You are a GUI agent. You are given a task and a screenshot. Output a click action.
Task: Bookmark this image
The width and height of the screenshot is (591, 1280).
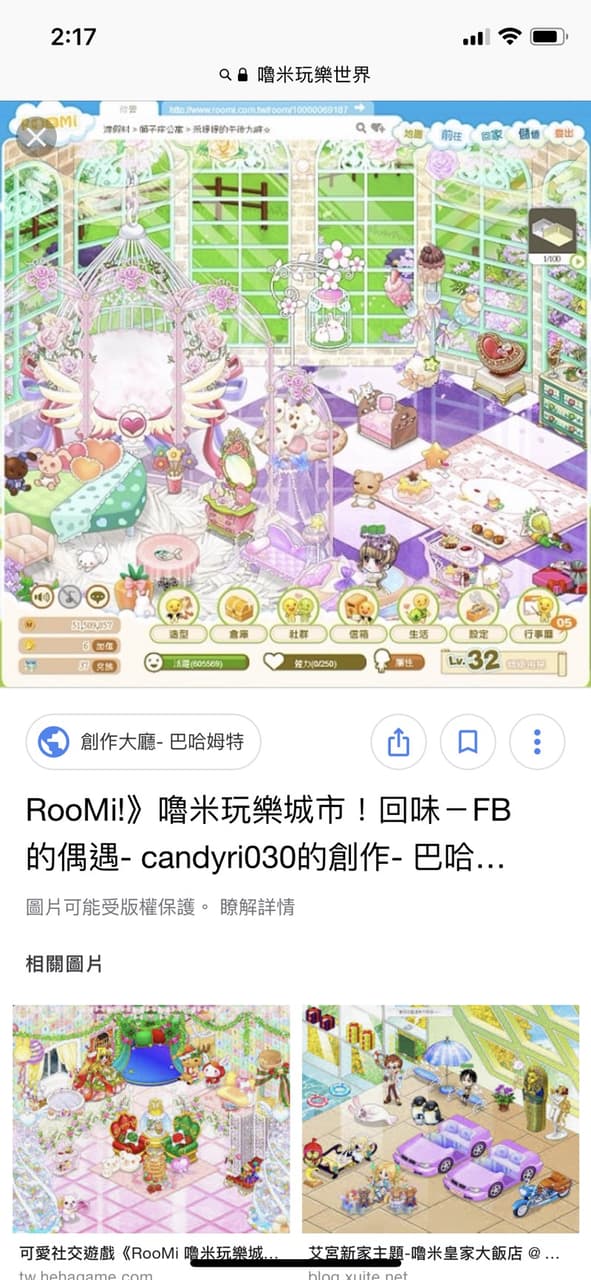coord(467,742)
